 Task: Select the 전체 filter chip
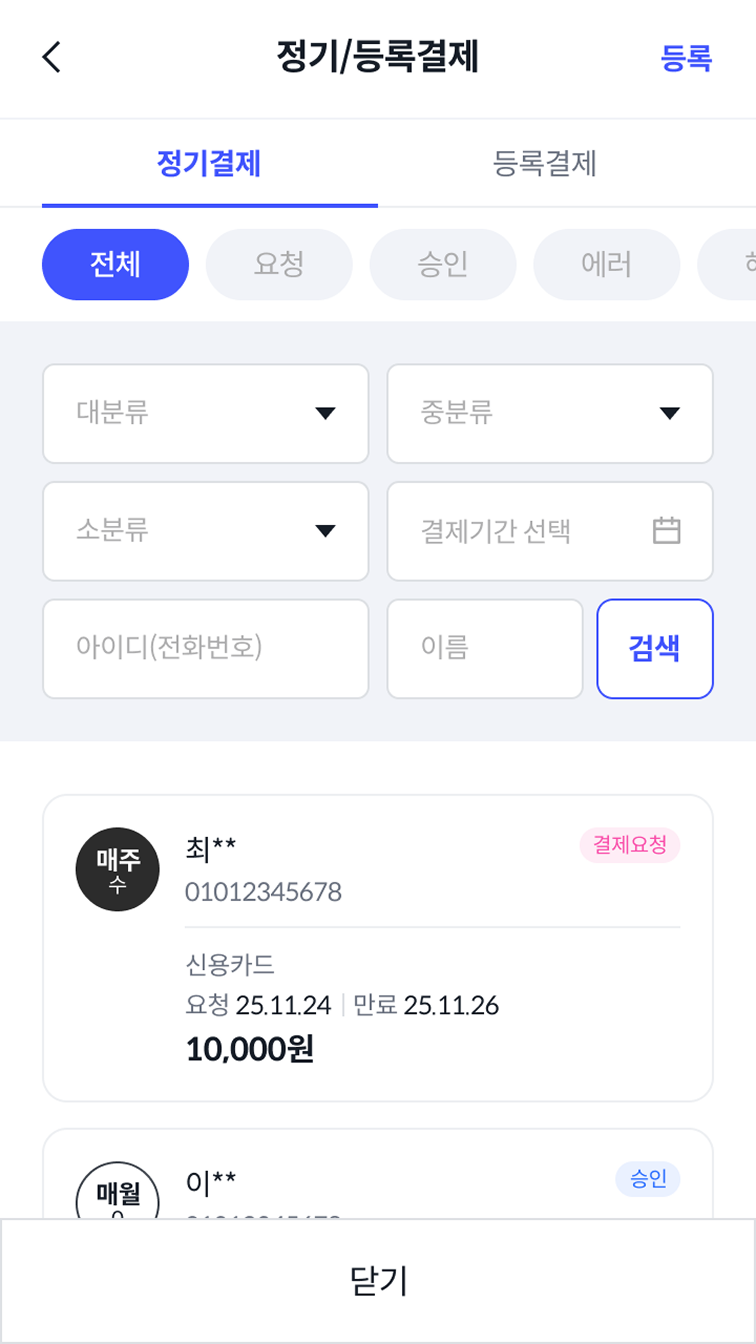115,264
